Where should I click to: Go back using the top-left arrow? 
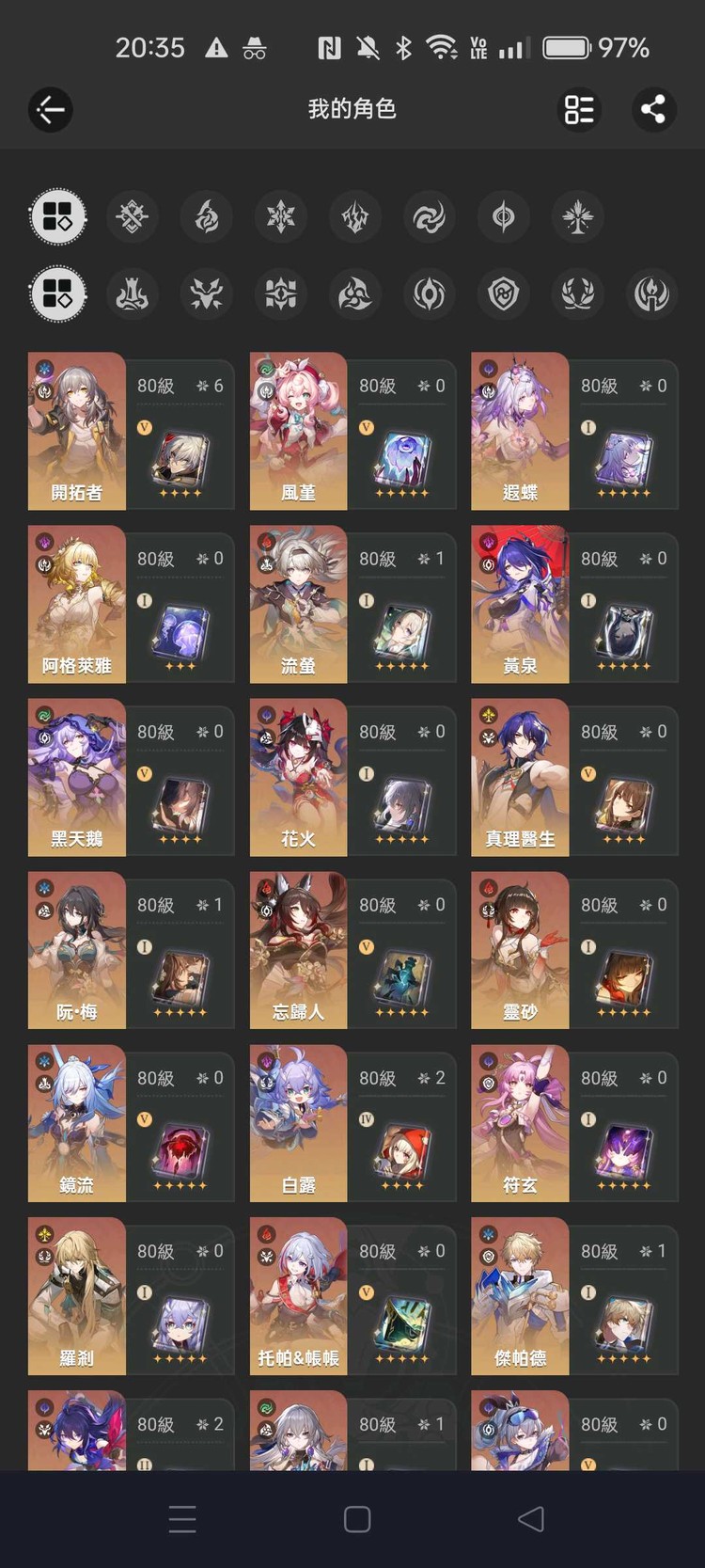[51, 110]
